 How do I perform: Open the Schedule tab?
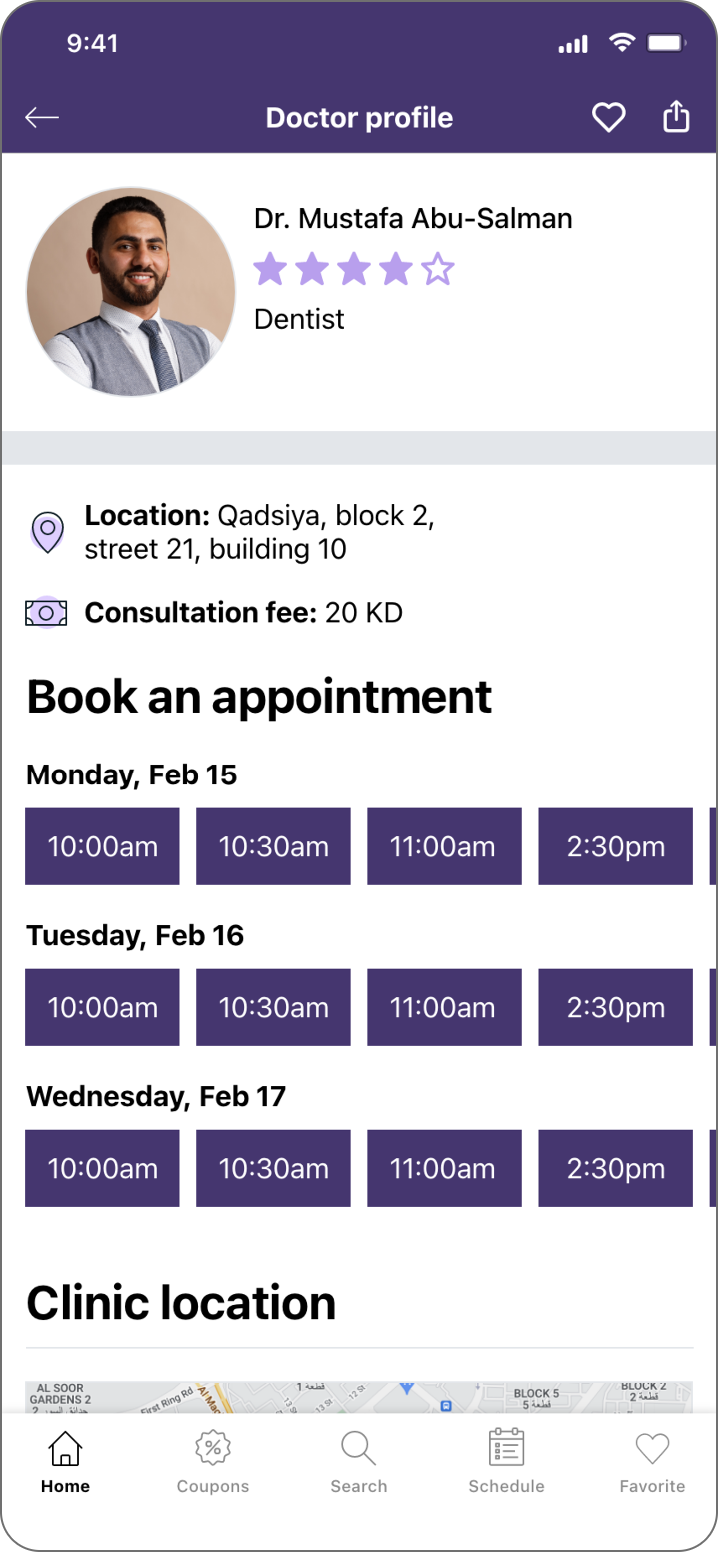506,1462
